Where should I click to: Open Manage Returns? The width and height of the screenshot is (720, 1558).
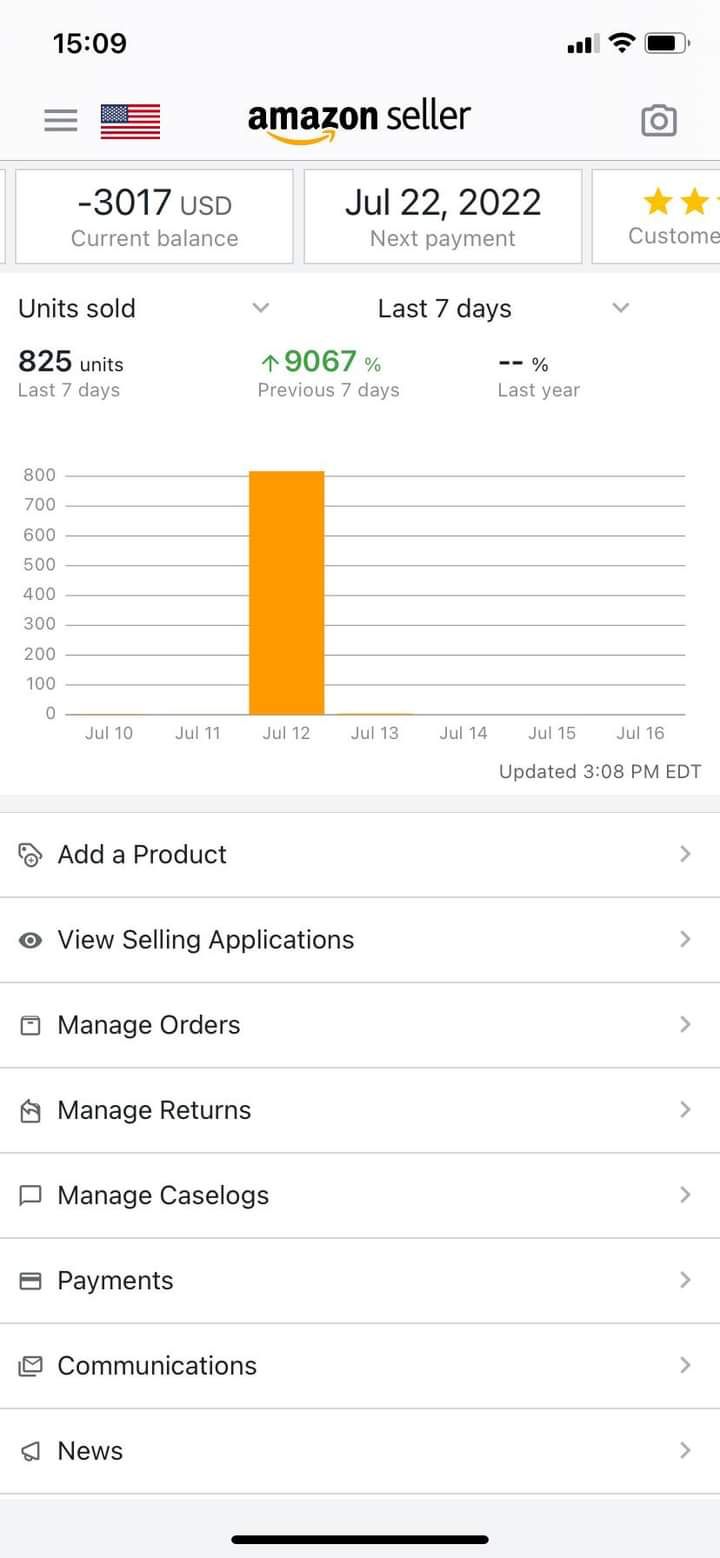click(360, 1110)
